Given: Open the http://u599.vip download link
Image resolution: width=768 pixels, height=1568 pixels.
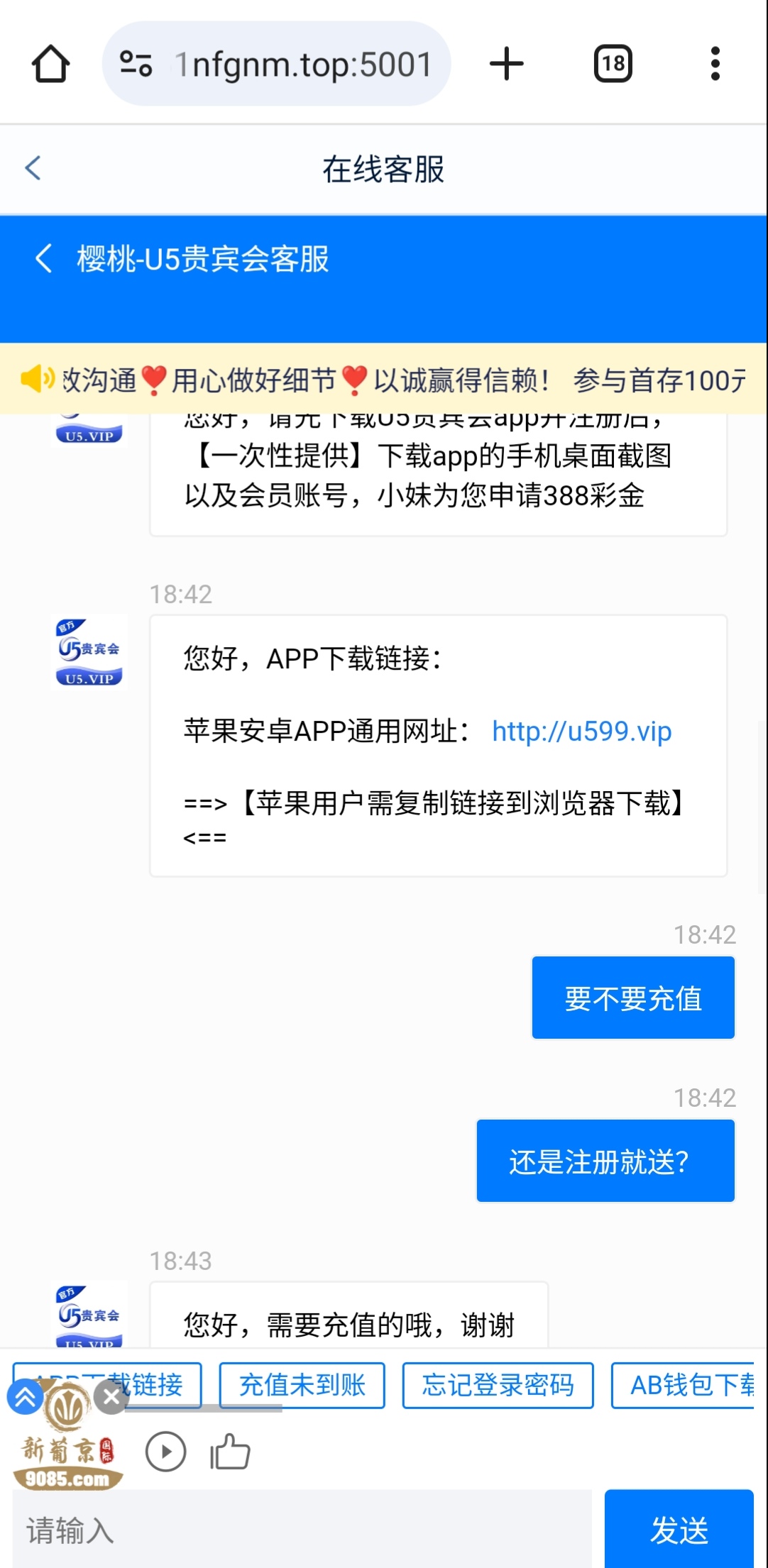Looking at the screenshot, I should [x=581, y=731].
